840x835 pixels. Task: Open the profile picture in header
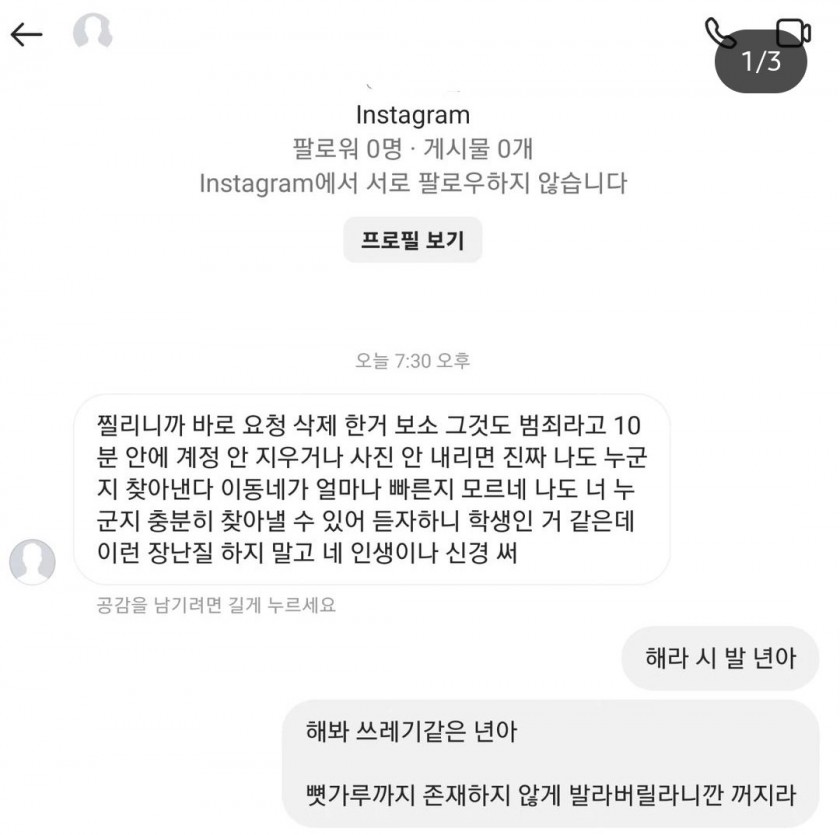93,33
